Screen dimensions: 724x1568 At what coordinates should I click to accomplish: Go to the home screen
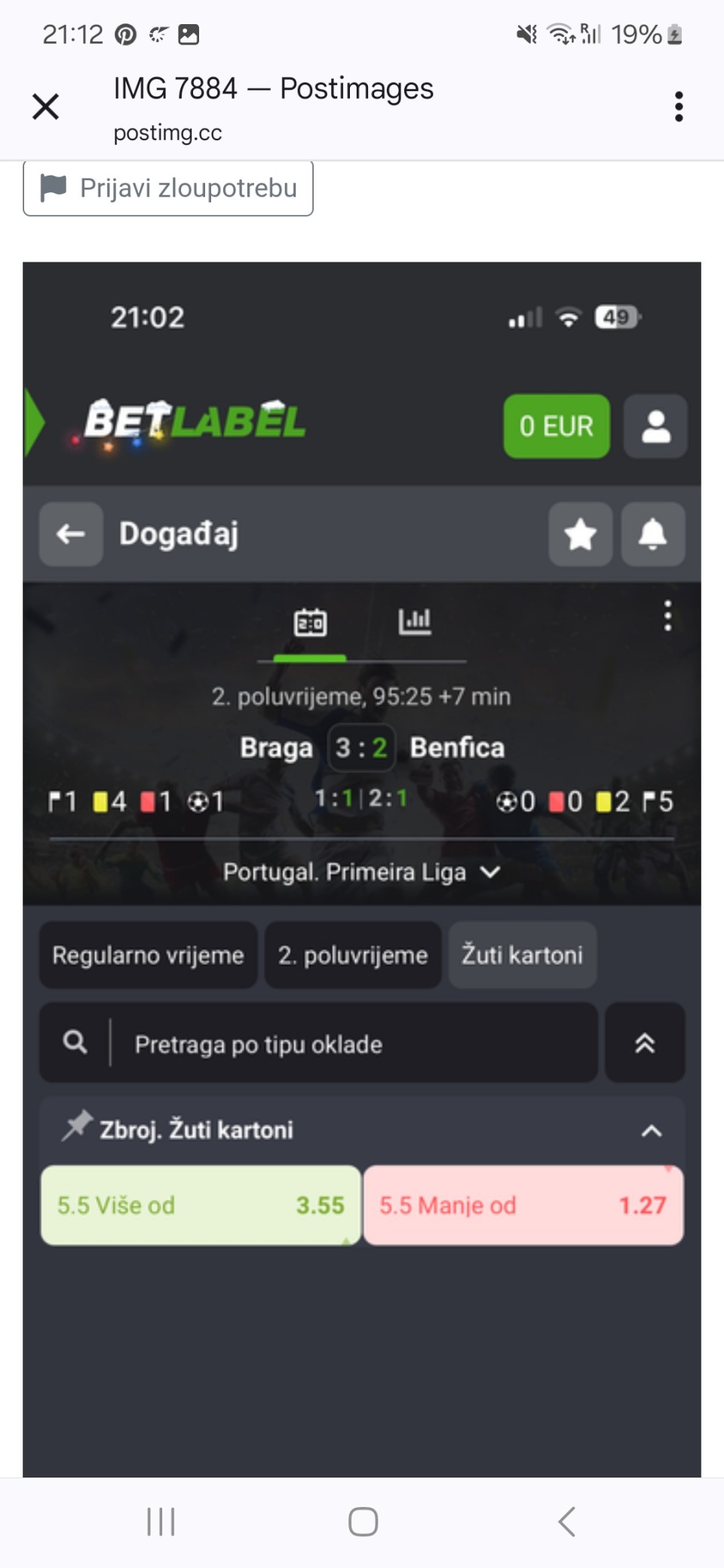(x=363, y=1521)
